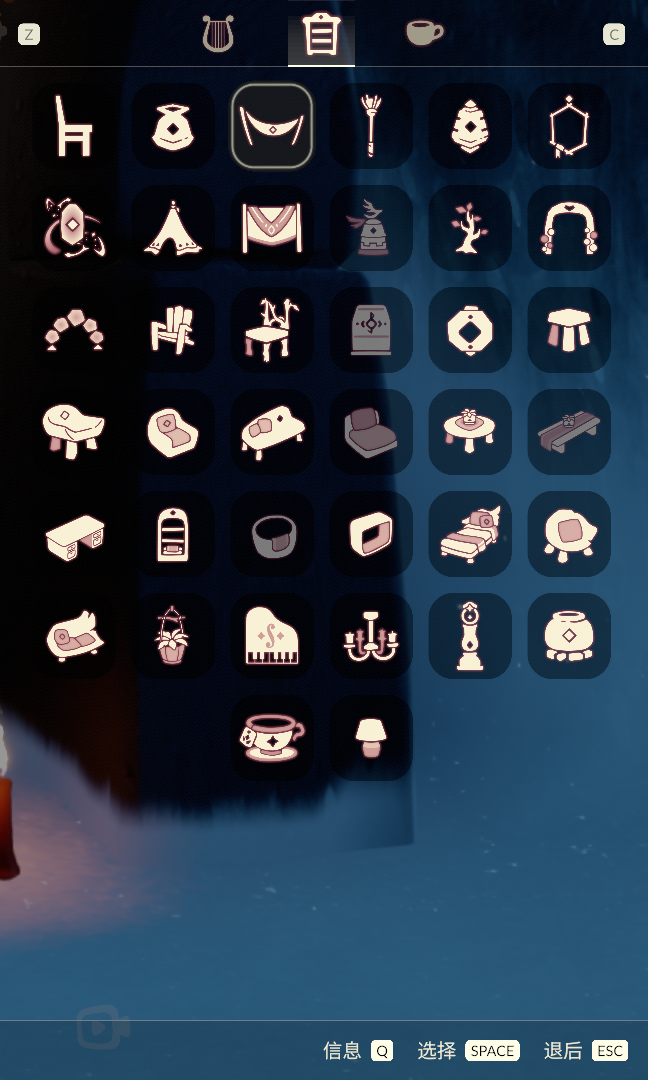The image size is (648, 1080).
Task: Select the wooden chair item
Action: pos(73,126)
